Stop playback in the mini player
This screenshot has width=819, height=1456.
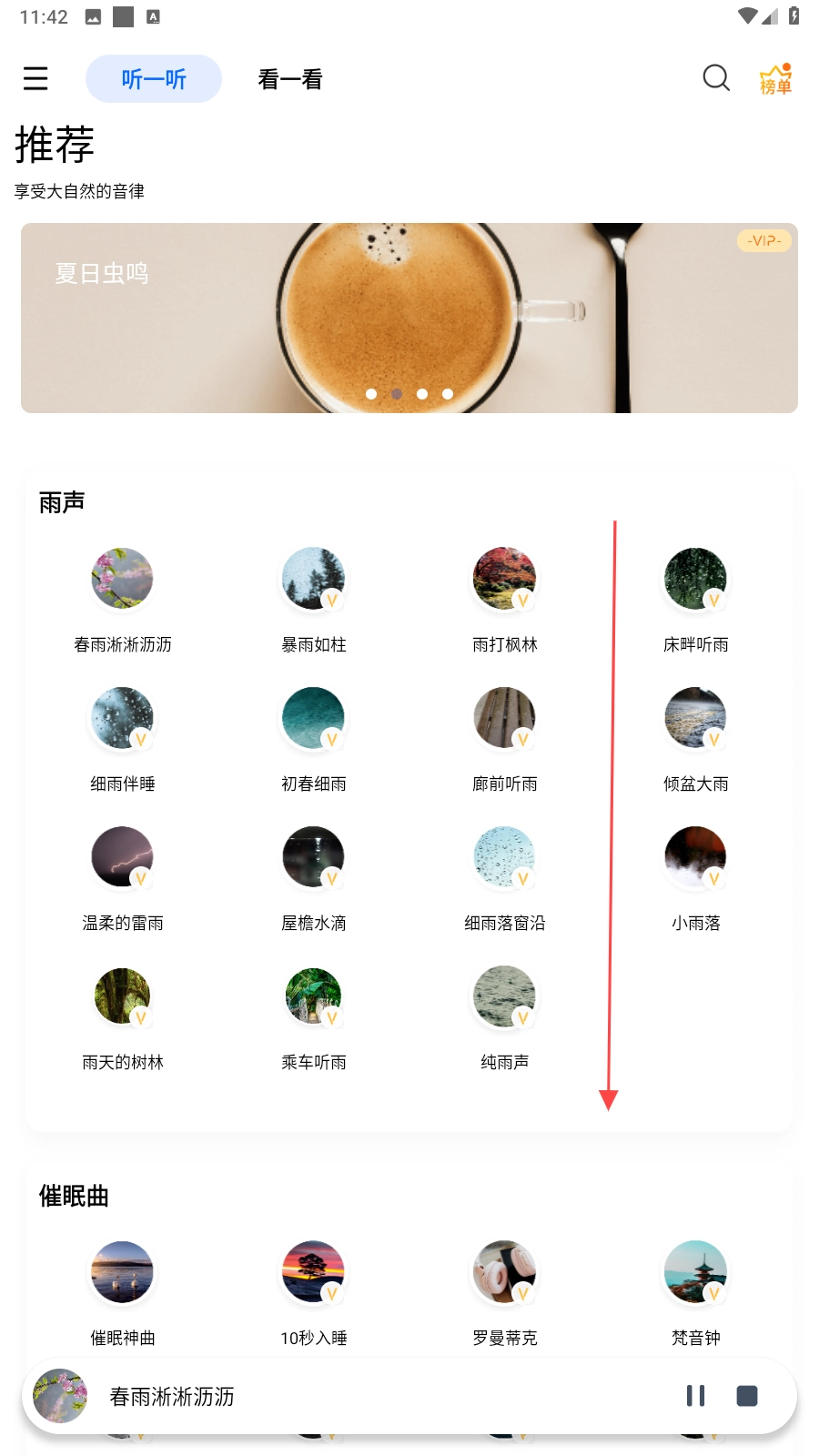point(747,1396)
